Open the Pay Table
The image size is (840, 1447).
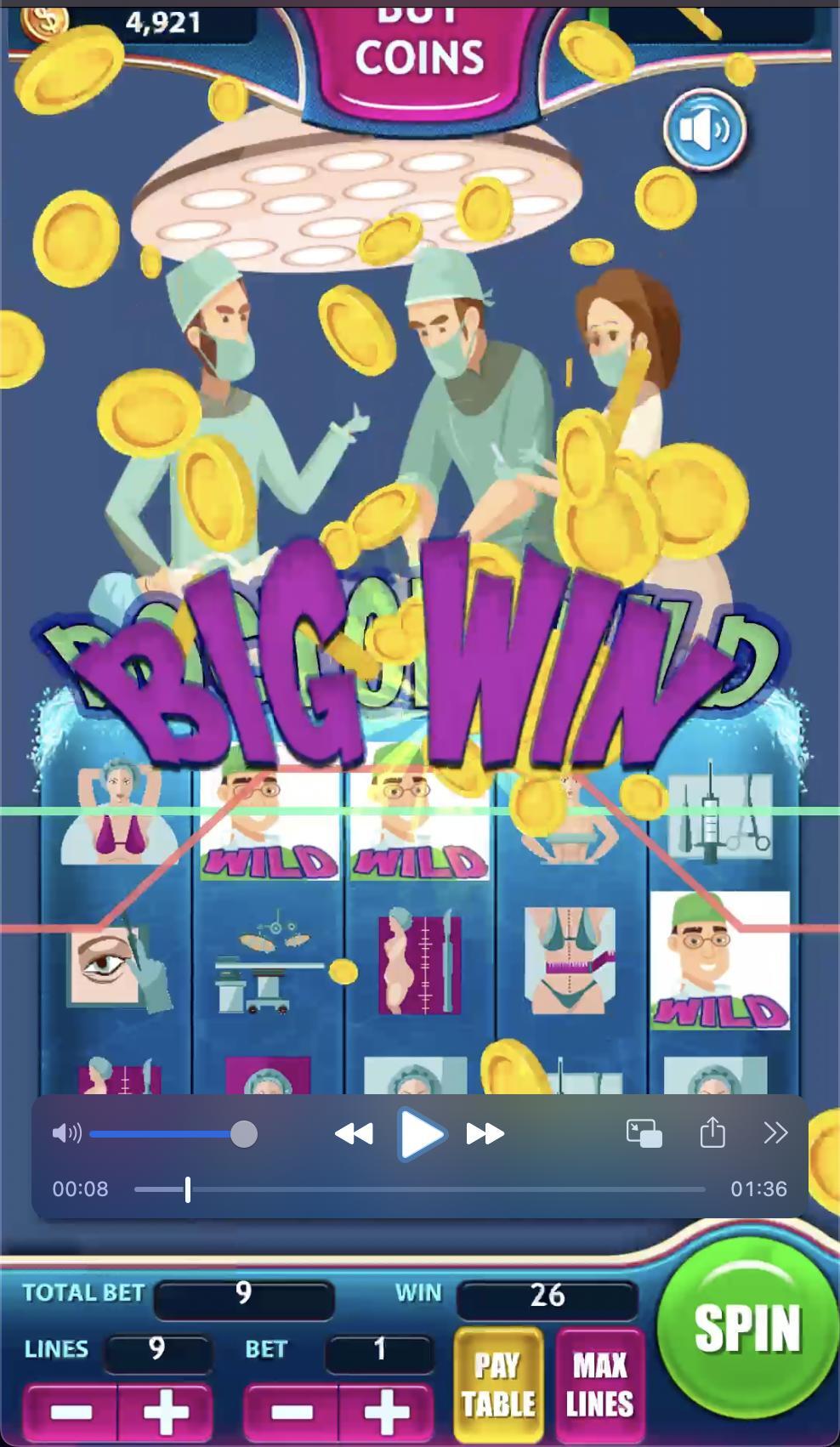(x=497, y=1386)
